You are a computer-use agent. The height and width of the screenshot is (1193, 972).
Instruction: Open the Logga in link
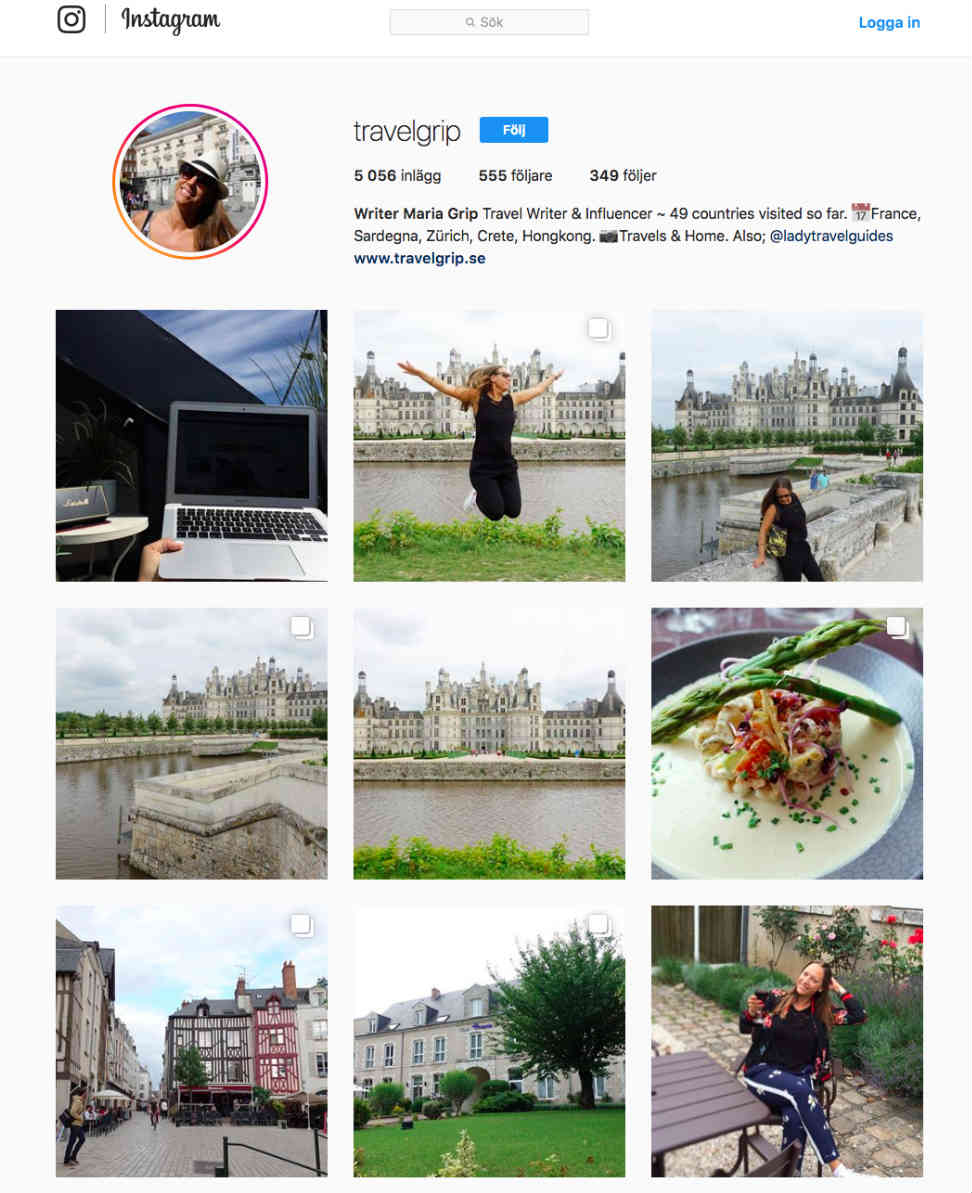(888, 23)
